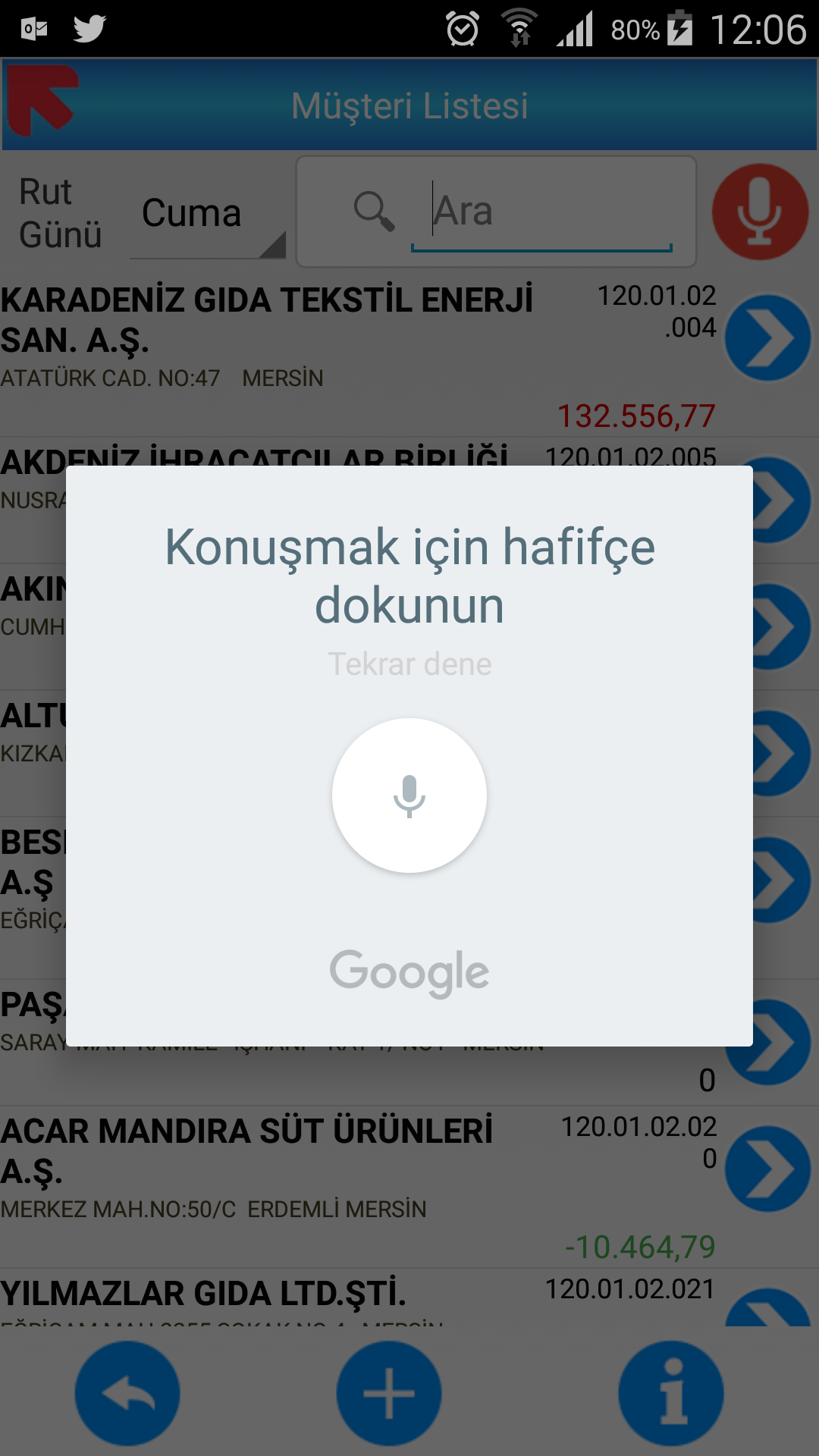This screenshot has width=819, height=1456.
Task: Add a new customer with plus button
Action: click(x=389, y=1393)
